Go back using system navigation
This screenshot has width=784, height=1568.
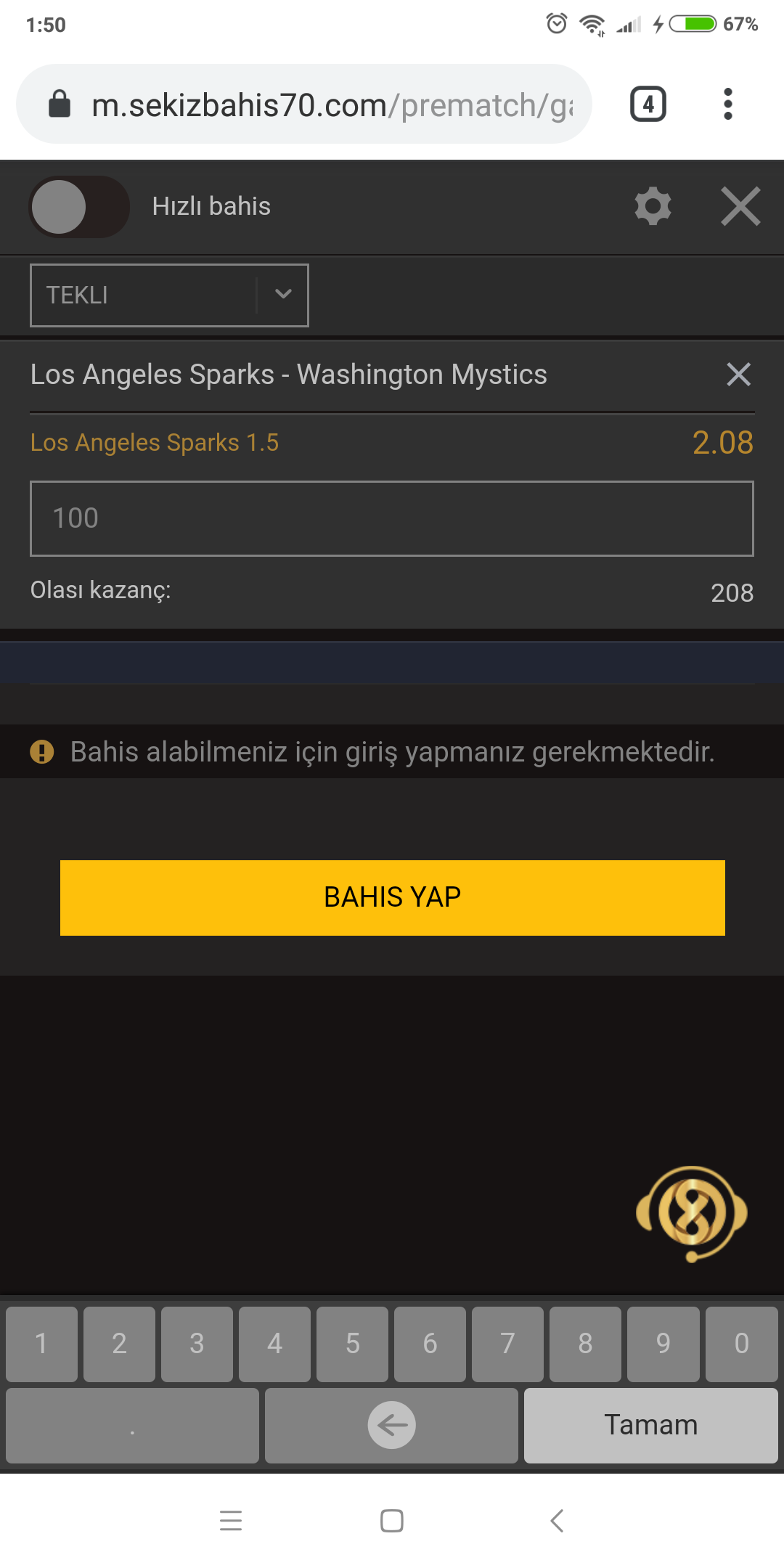pyautogui.click(x=557, y=1520)
